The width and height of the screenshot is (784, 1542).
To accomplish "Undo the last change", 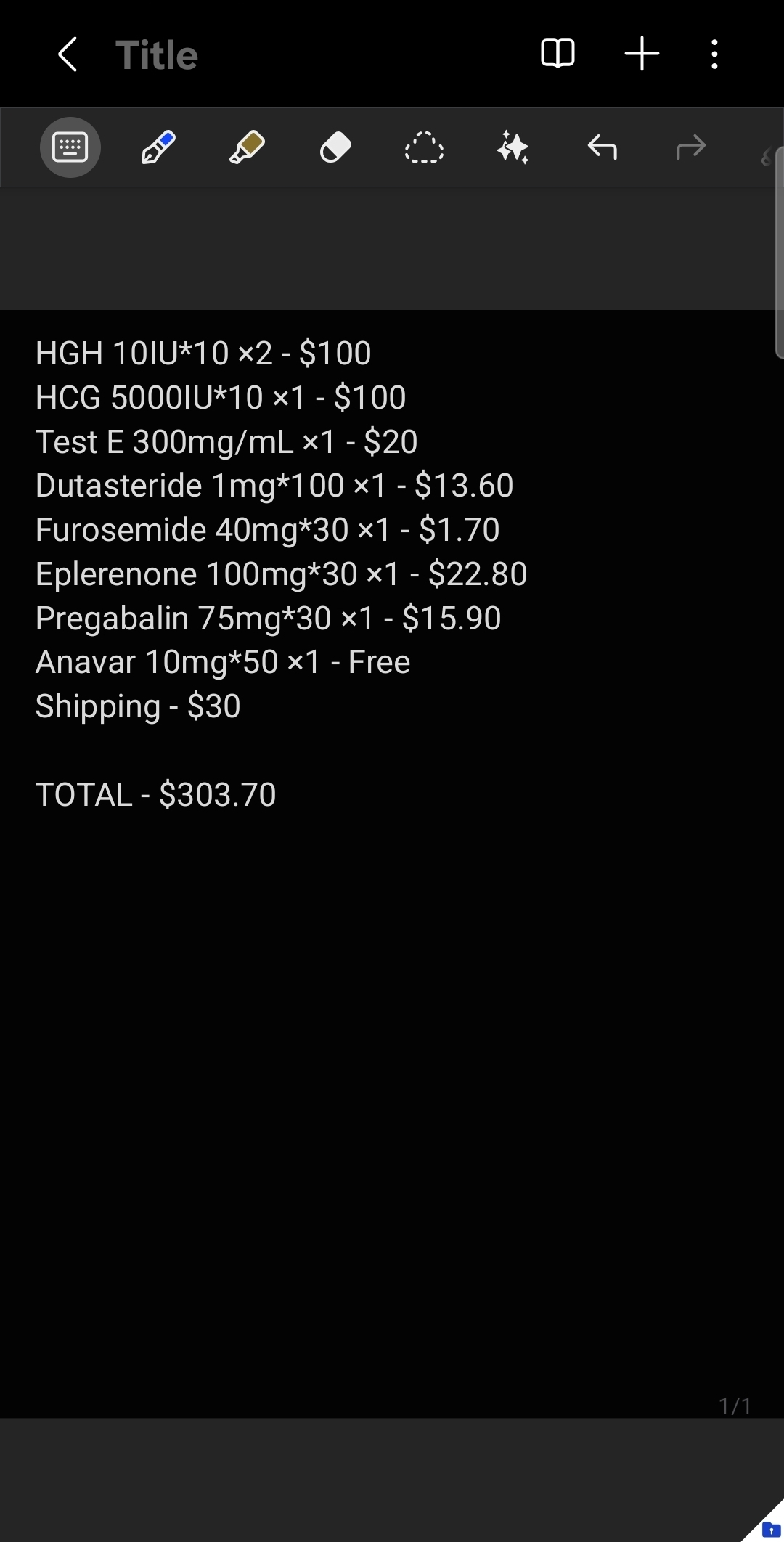I will 602,147.
